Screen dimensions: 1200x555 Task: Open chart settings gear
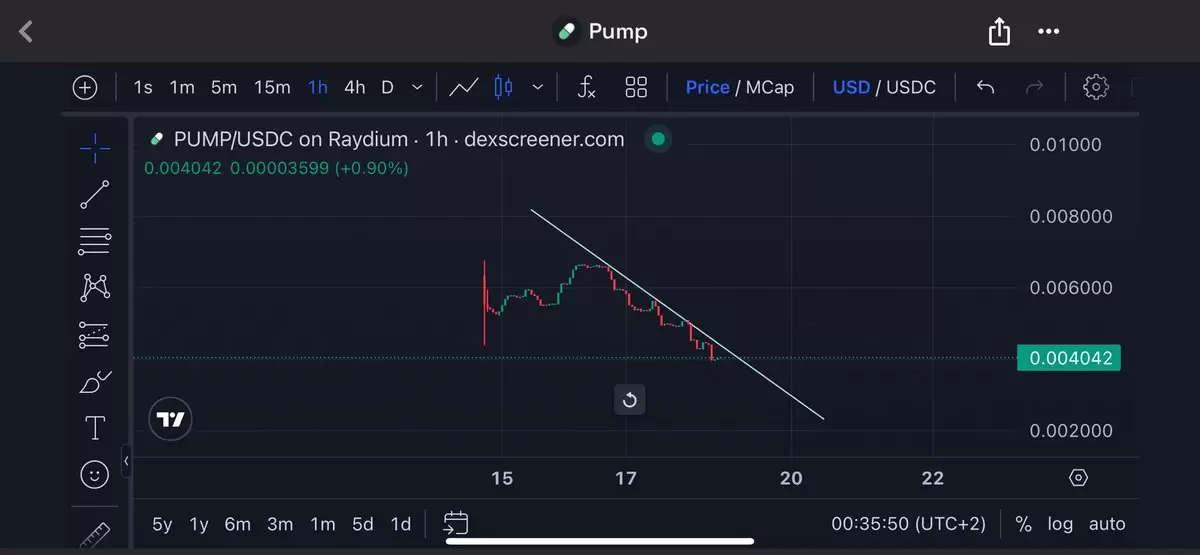[x=1096, y=87]
